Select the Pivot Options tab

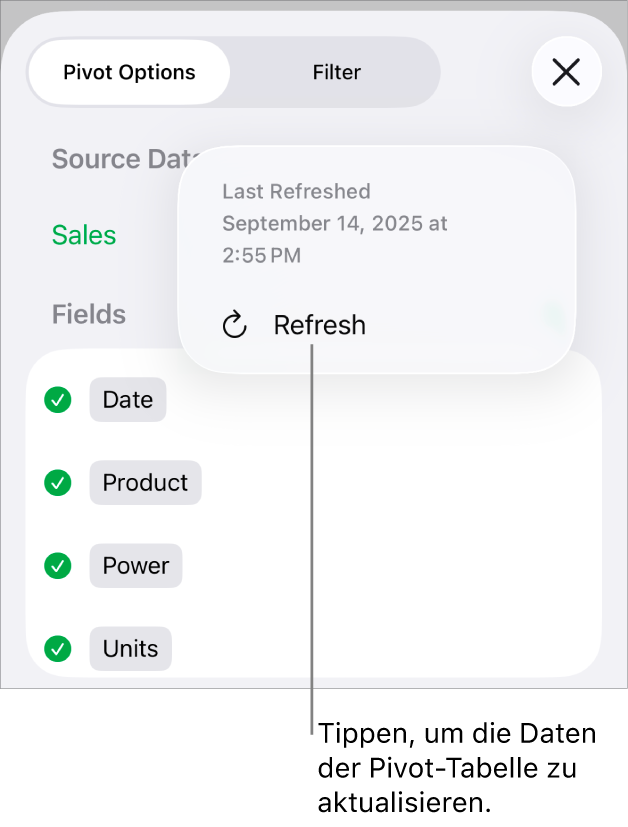[x=129, y=72]
